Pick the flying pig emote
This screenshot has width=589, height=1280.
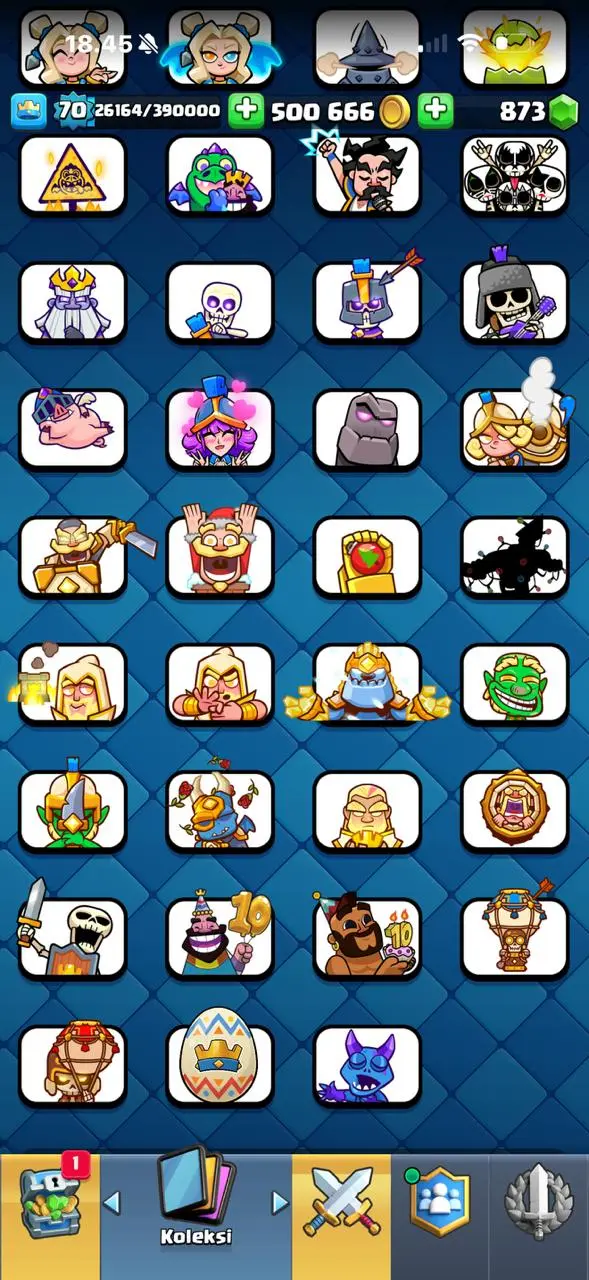[x=72, y=429]
